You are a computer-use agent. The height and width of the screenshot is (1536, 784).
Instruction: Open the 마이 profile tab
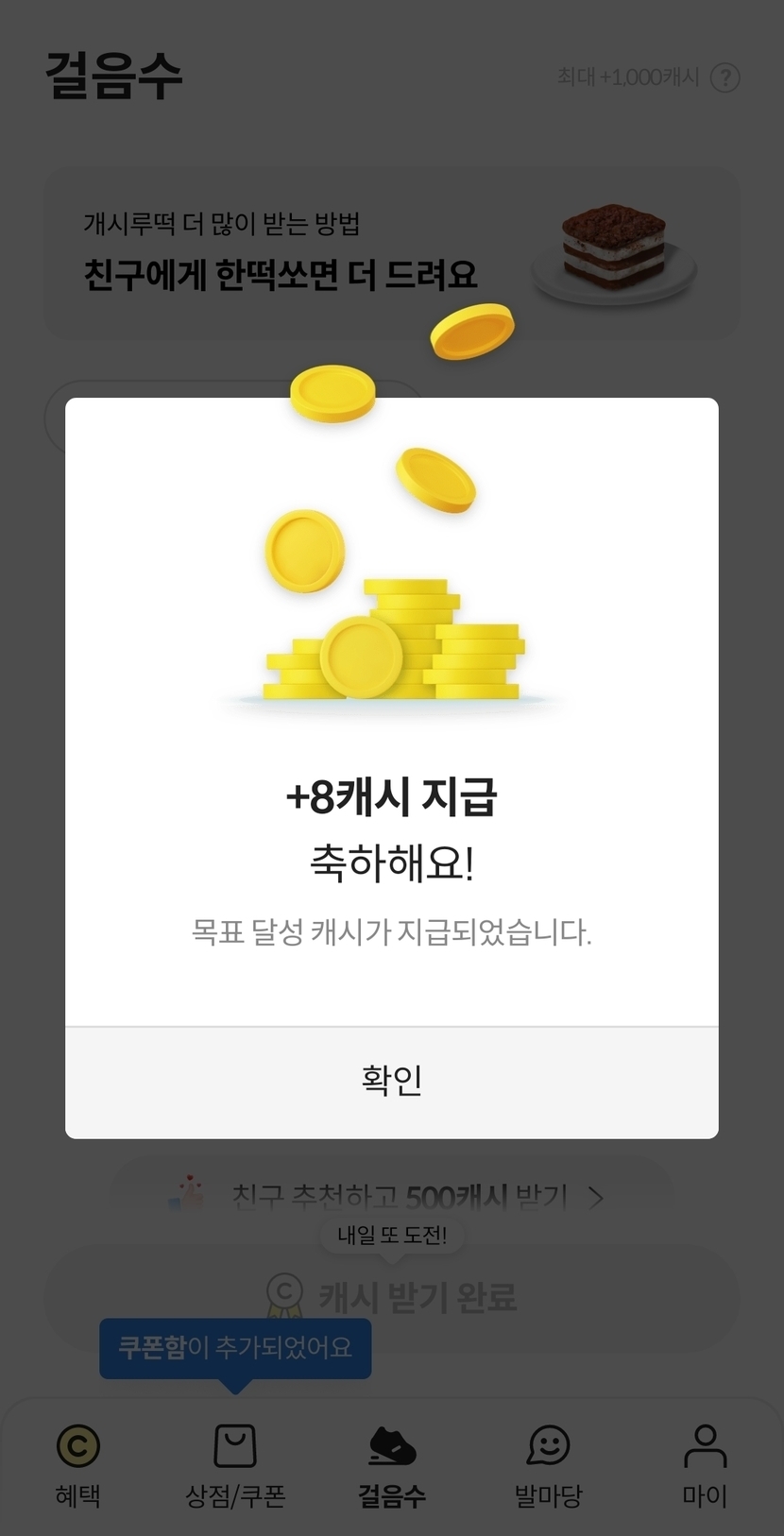click(705, 1463)
